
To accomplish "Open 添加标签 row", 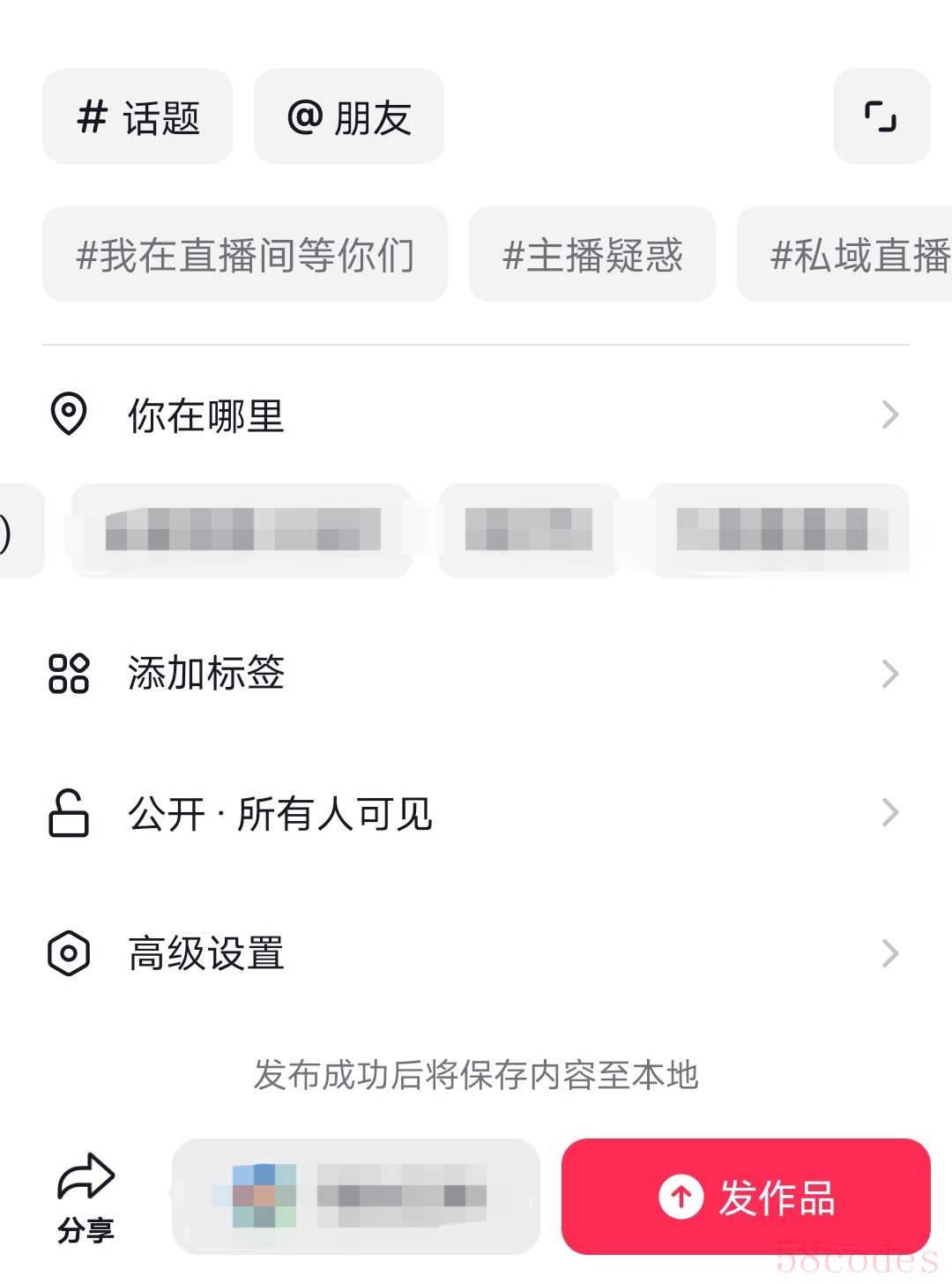I will pyautogui.click(x=476, y=673).
